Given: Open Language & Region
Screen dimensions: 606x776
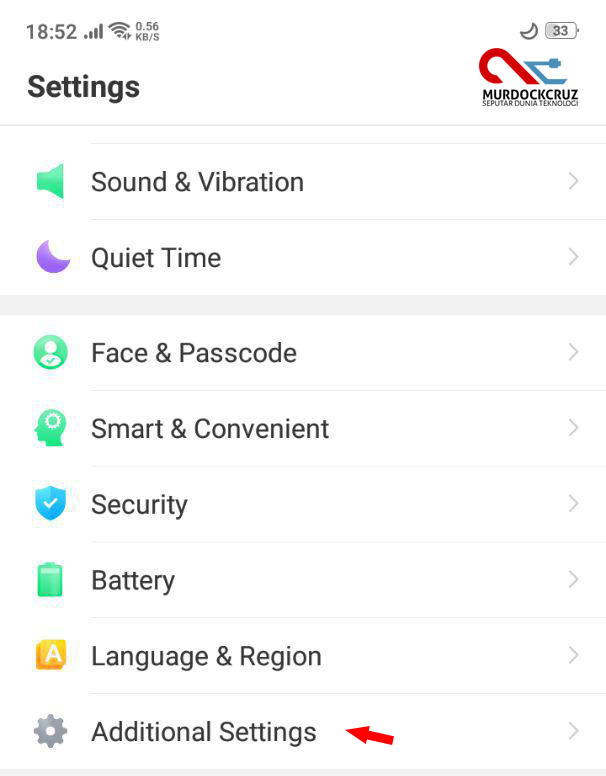Looking at the screenshot, I should [x=303, y=655].
